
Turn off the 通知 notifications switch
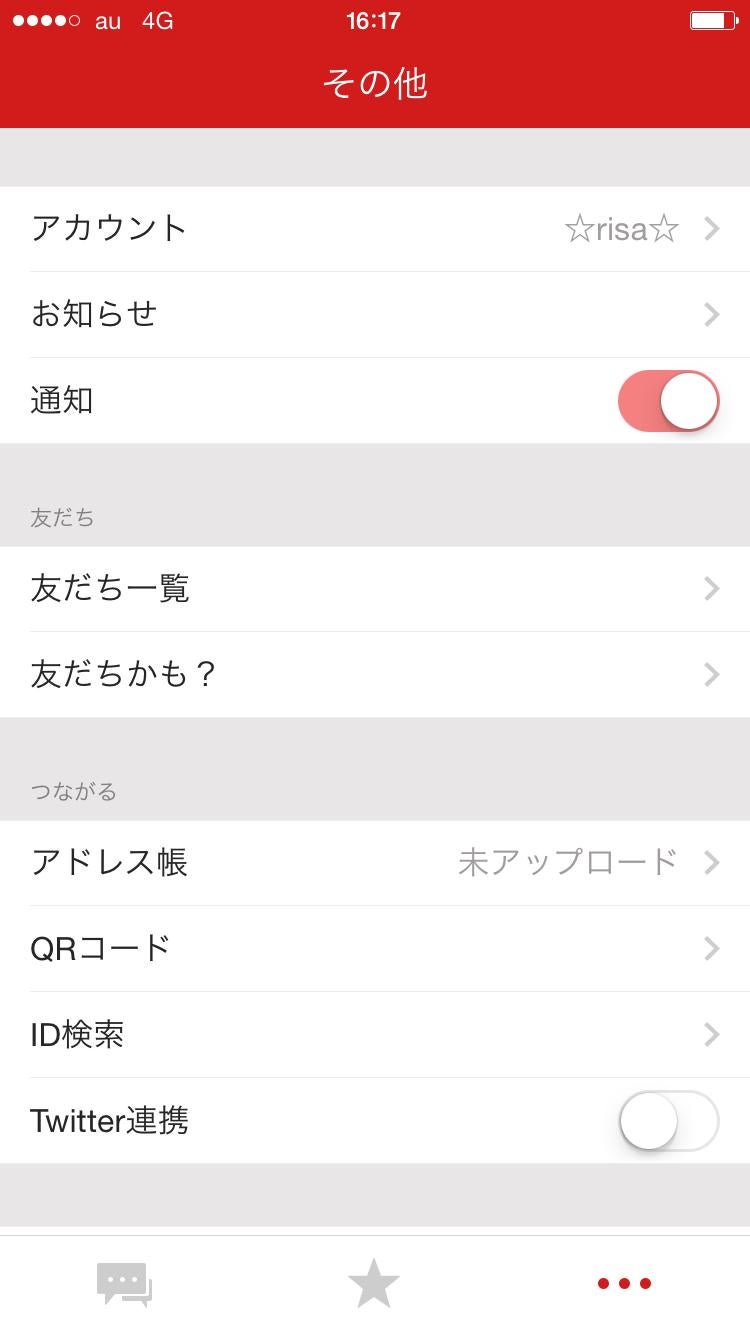(668, 401)
